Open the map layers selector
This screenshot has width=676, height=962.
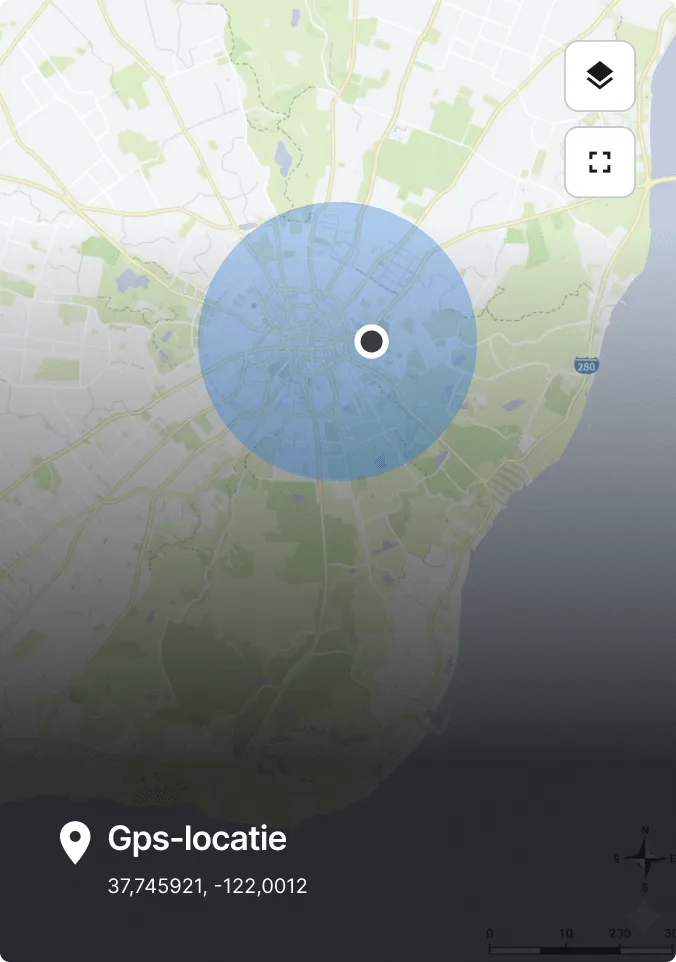point(599,76)
